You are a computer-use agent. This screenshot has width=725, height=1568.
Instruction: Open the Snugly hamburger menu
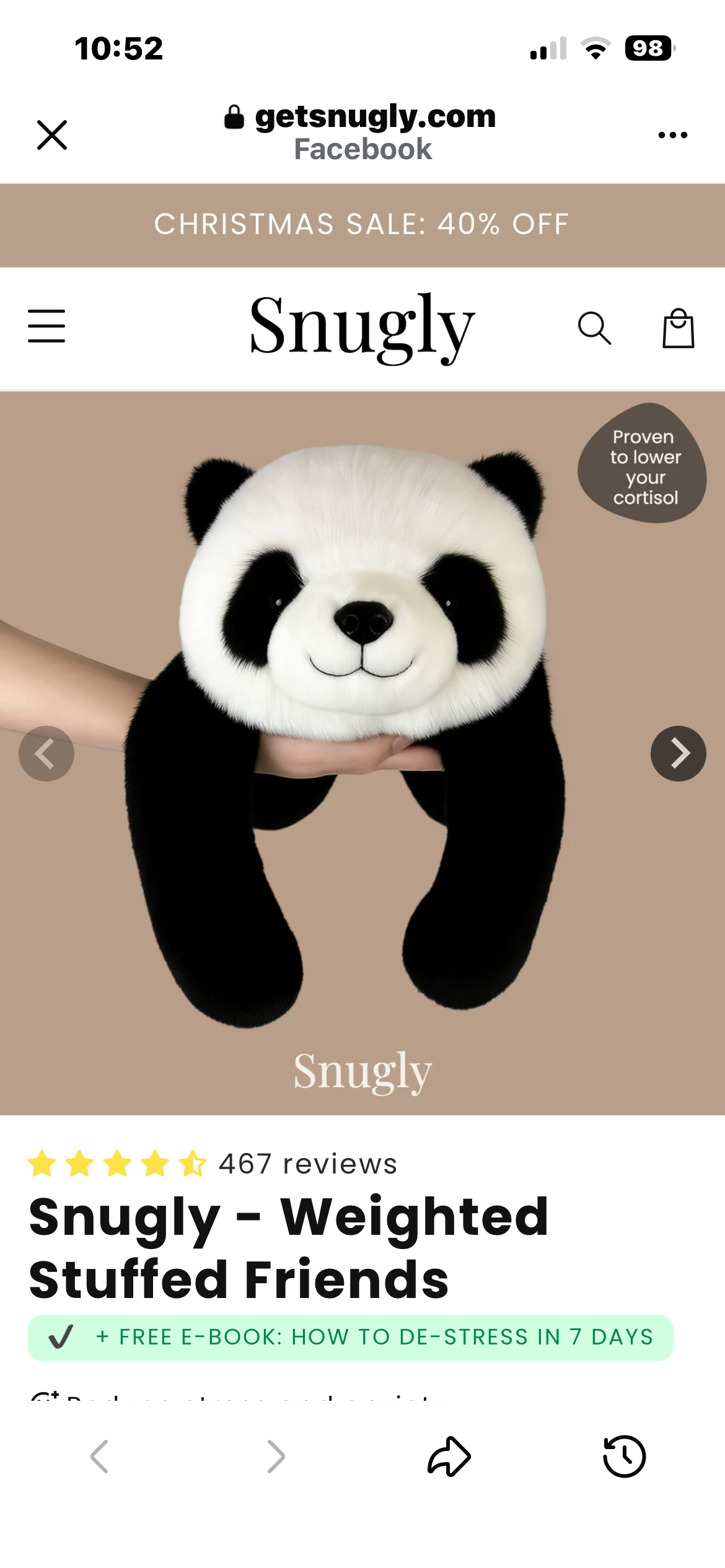click(46, 326)
